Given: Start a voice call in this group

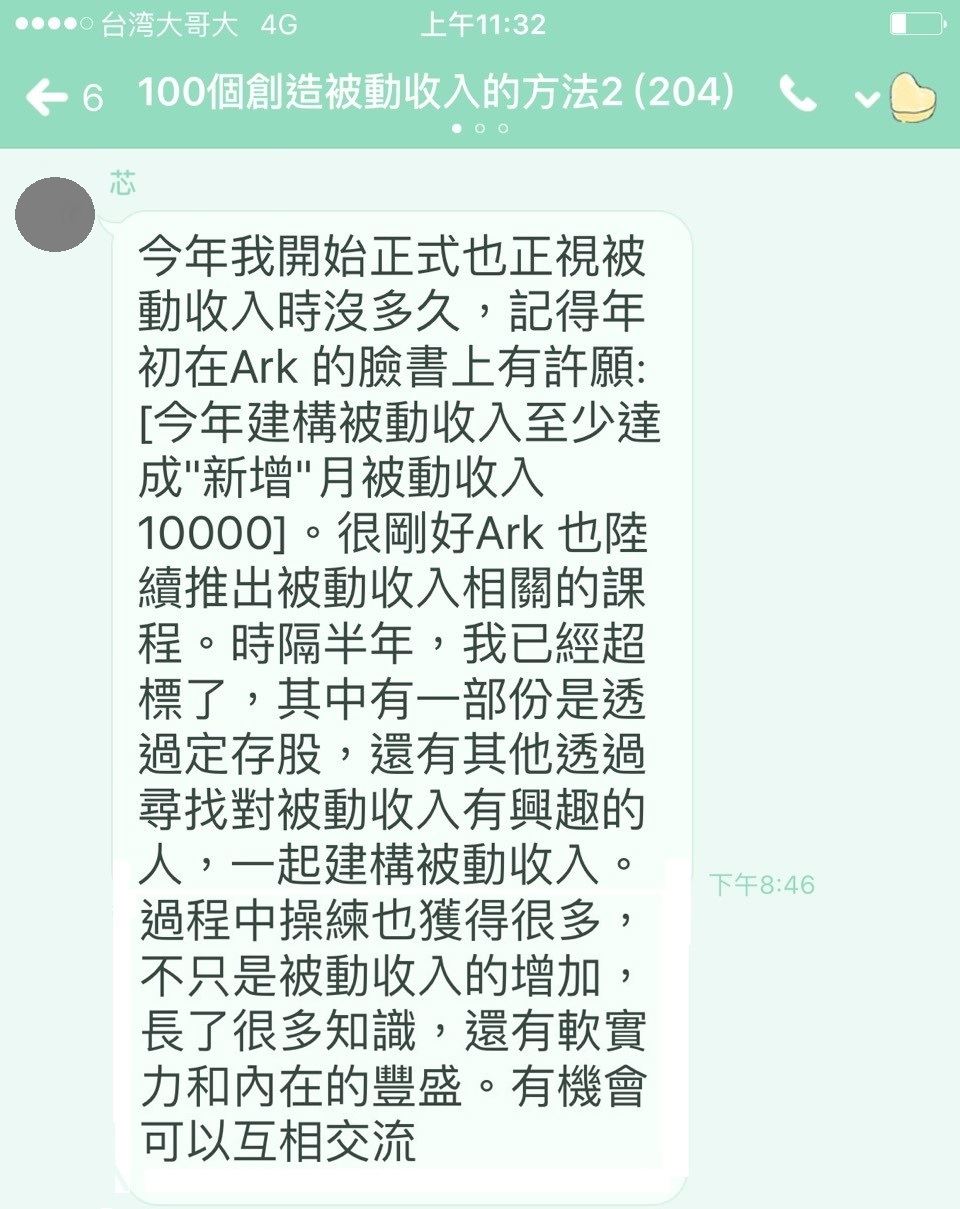Looking at the screenshot, I should [x=797, y=95].
